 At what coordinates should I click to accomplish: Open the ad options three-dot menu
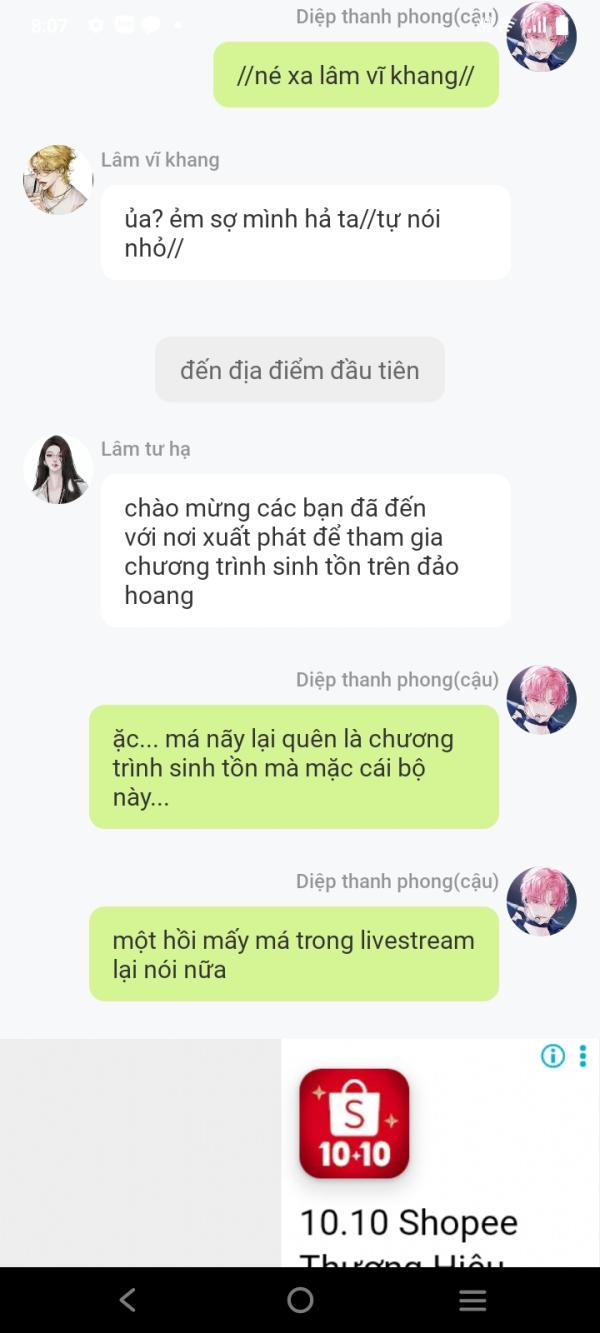(583, 1056)
